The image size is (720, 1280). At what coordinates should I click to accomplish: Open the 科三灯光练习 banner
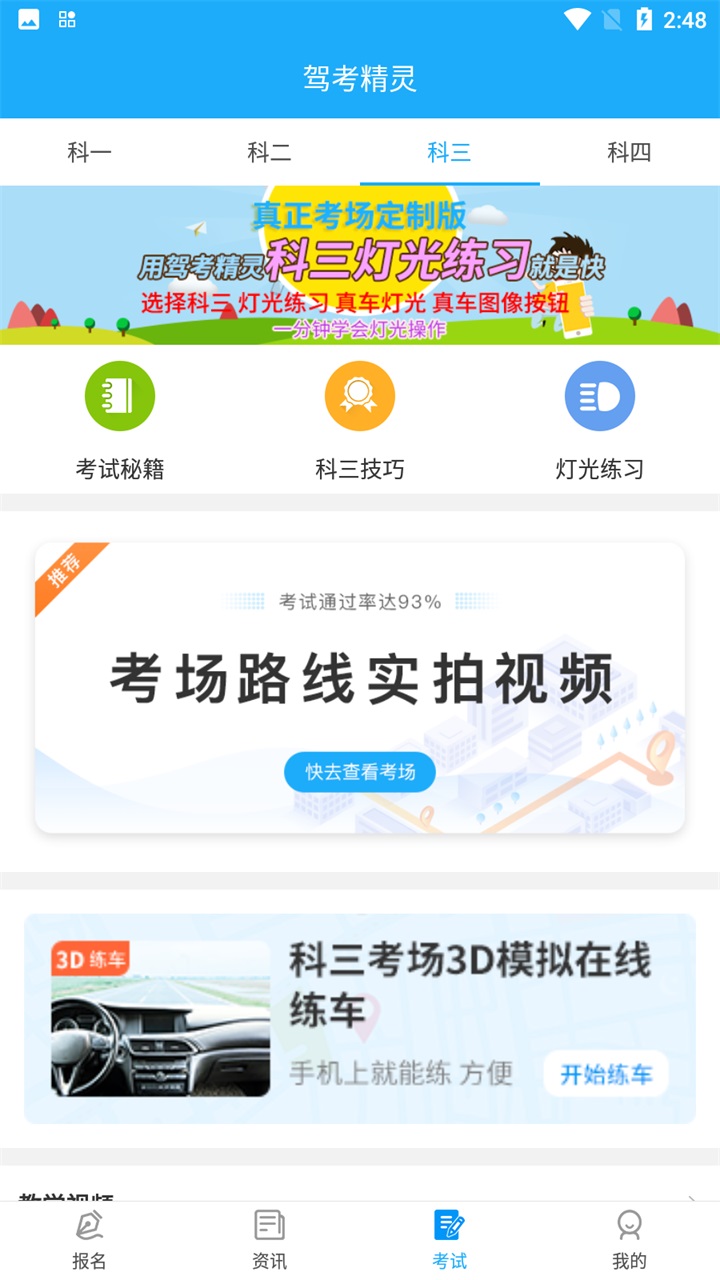point(360,266)
